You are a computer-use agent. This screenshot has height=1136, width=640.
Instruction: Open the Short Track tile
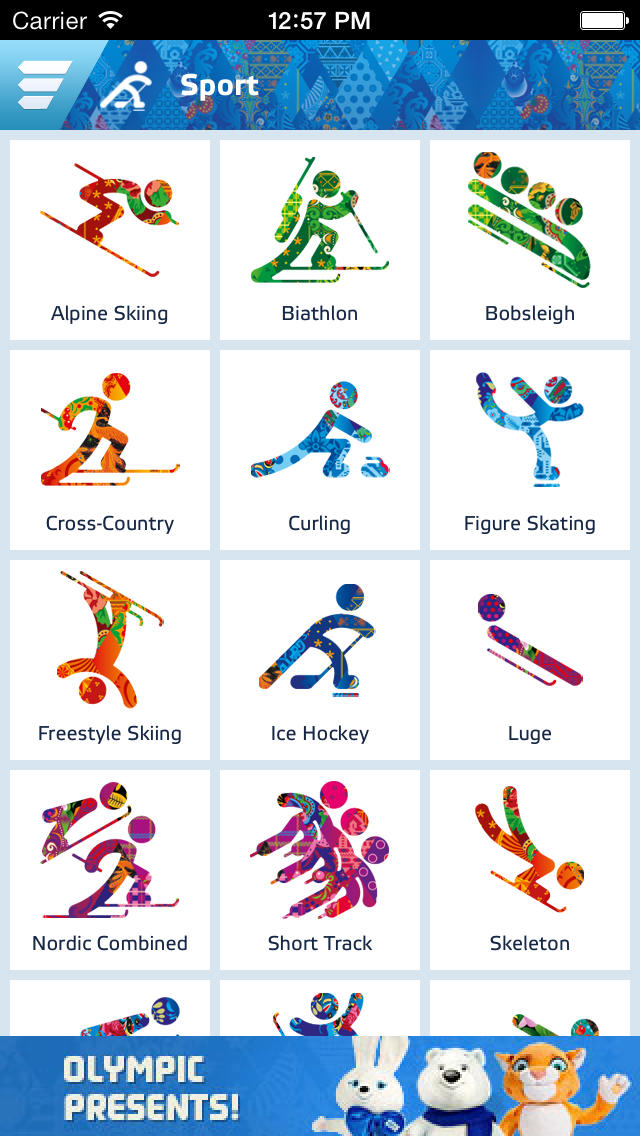(320, 870)
